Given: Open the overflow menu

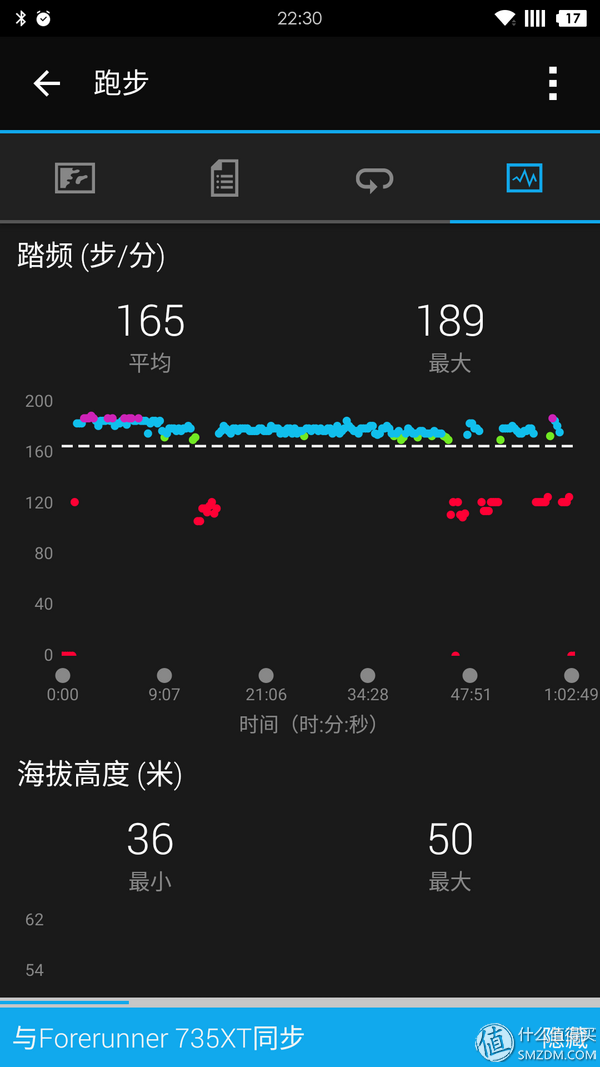Looking at the screenshot, I should (552, 84).
